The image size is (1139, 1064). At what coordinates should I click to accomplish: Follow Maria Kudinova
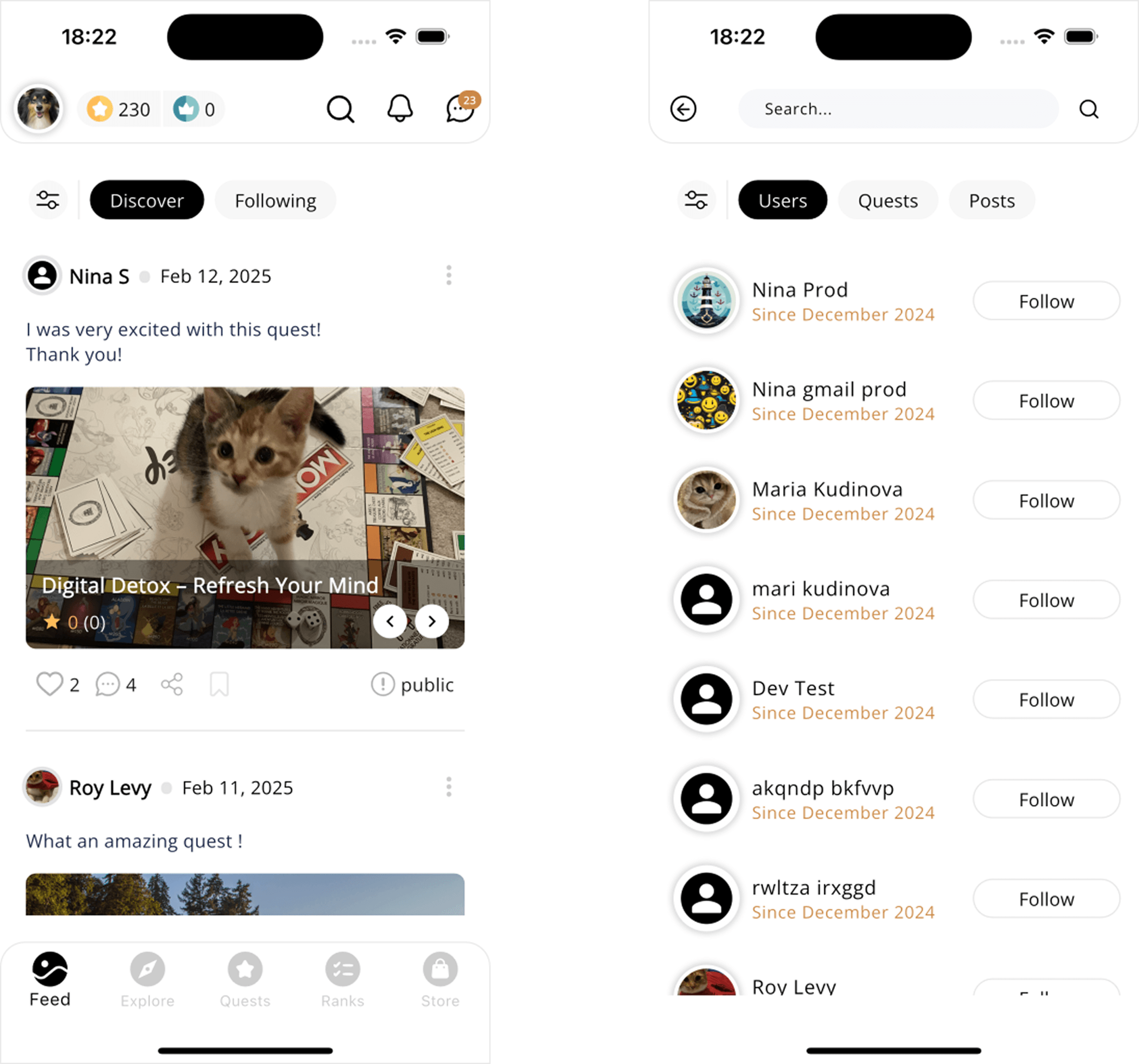pyautogui.click(x=1045, y=500)
